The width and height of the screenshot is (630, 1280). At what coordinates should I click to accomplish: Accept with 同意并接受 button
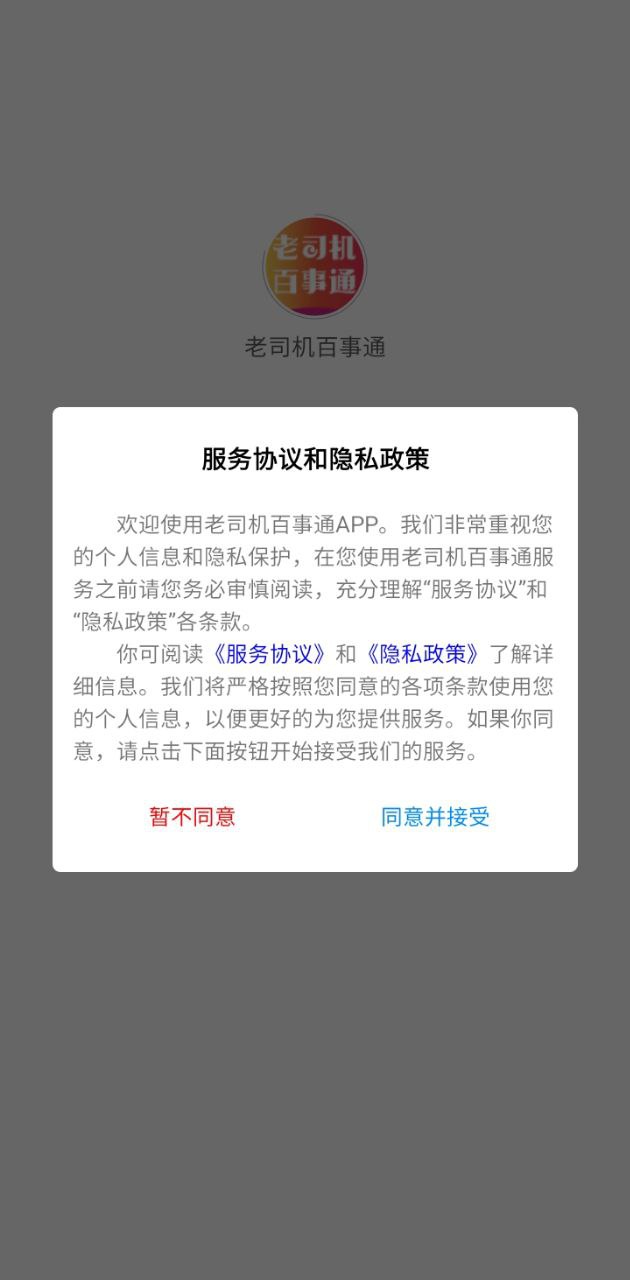(x=435, y=817)
